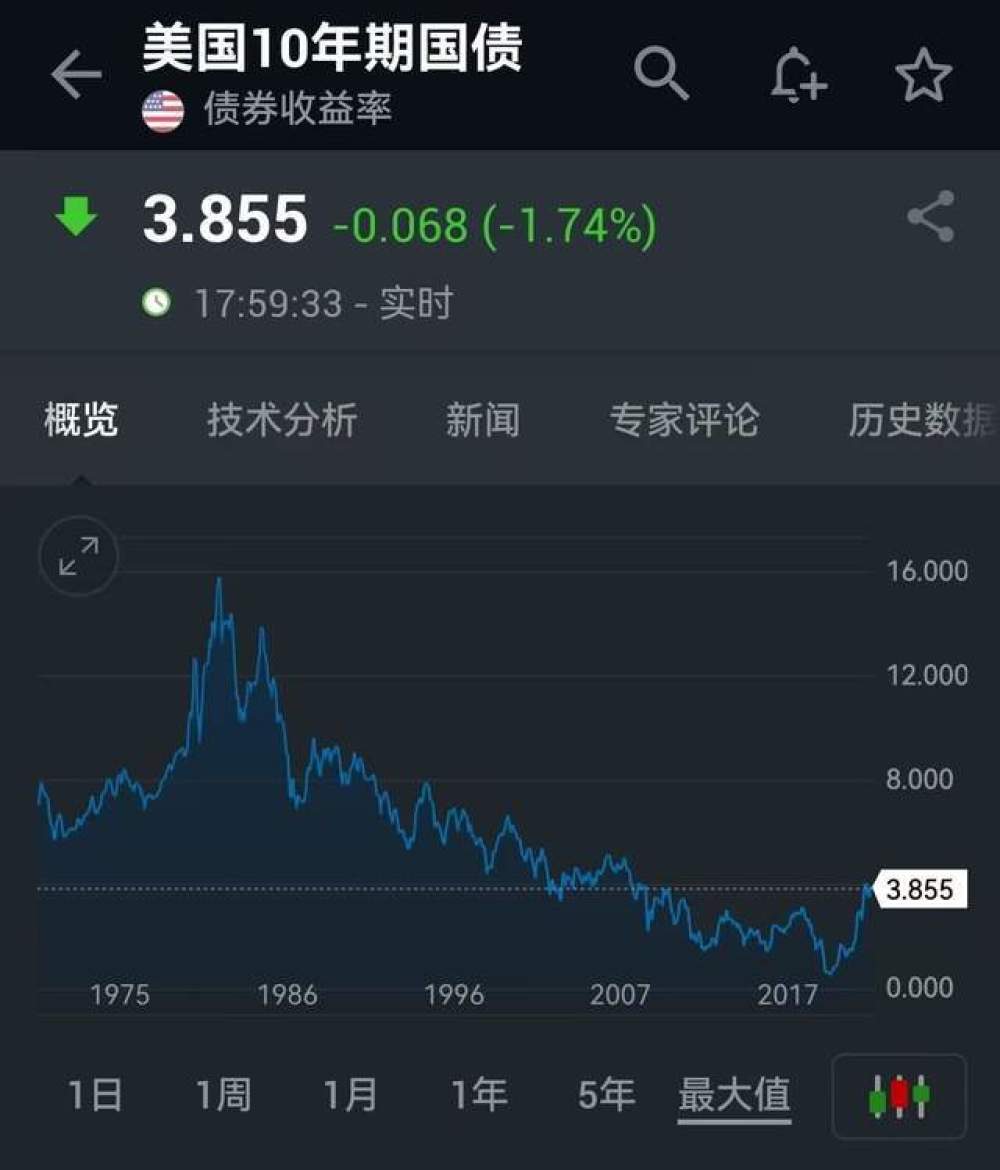
Task: Open the 历史数据 tab
Action: pos(920,420)
